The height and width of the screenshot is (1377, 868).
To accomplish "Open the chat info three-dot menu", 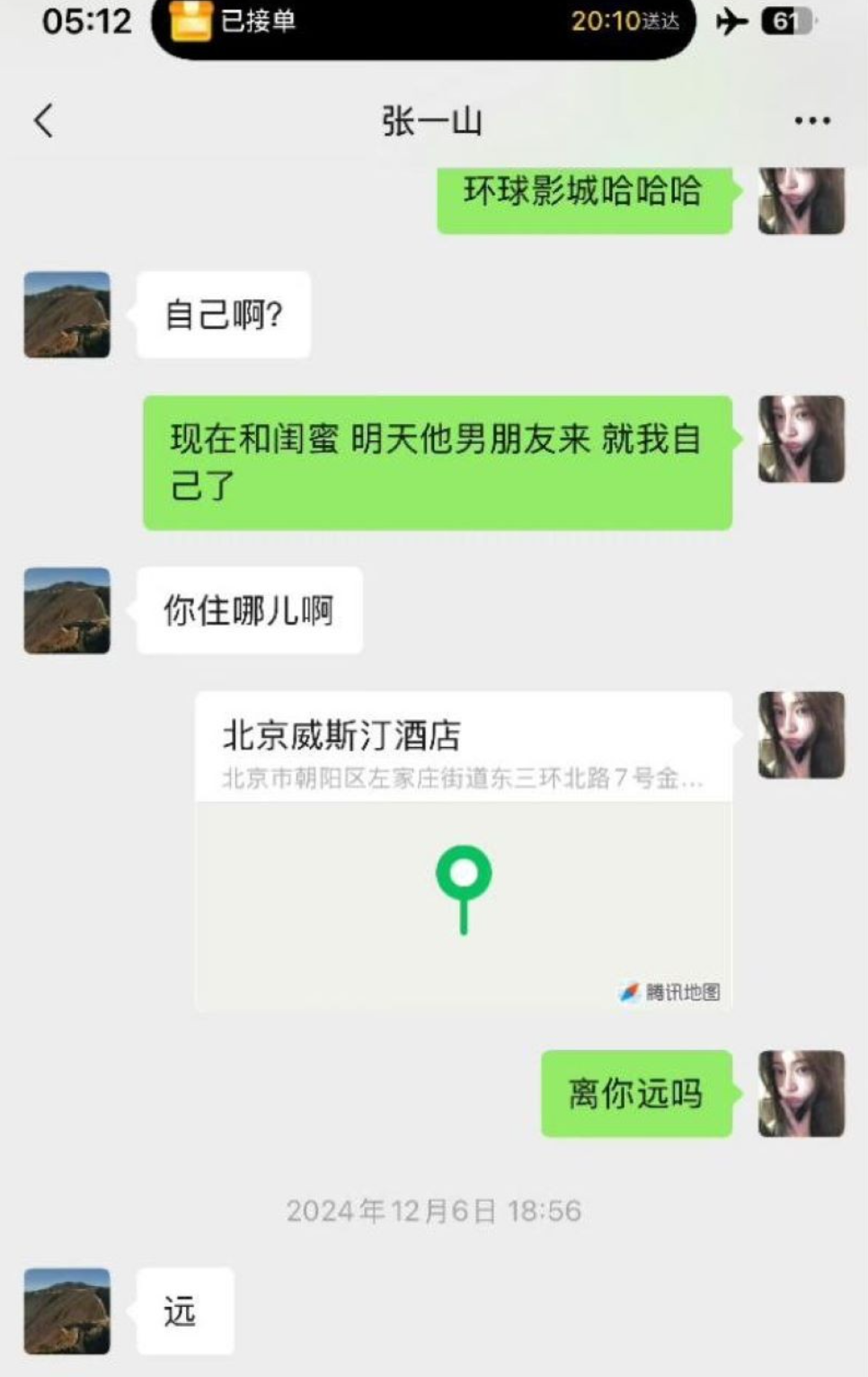I will [811, 120].
